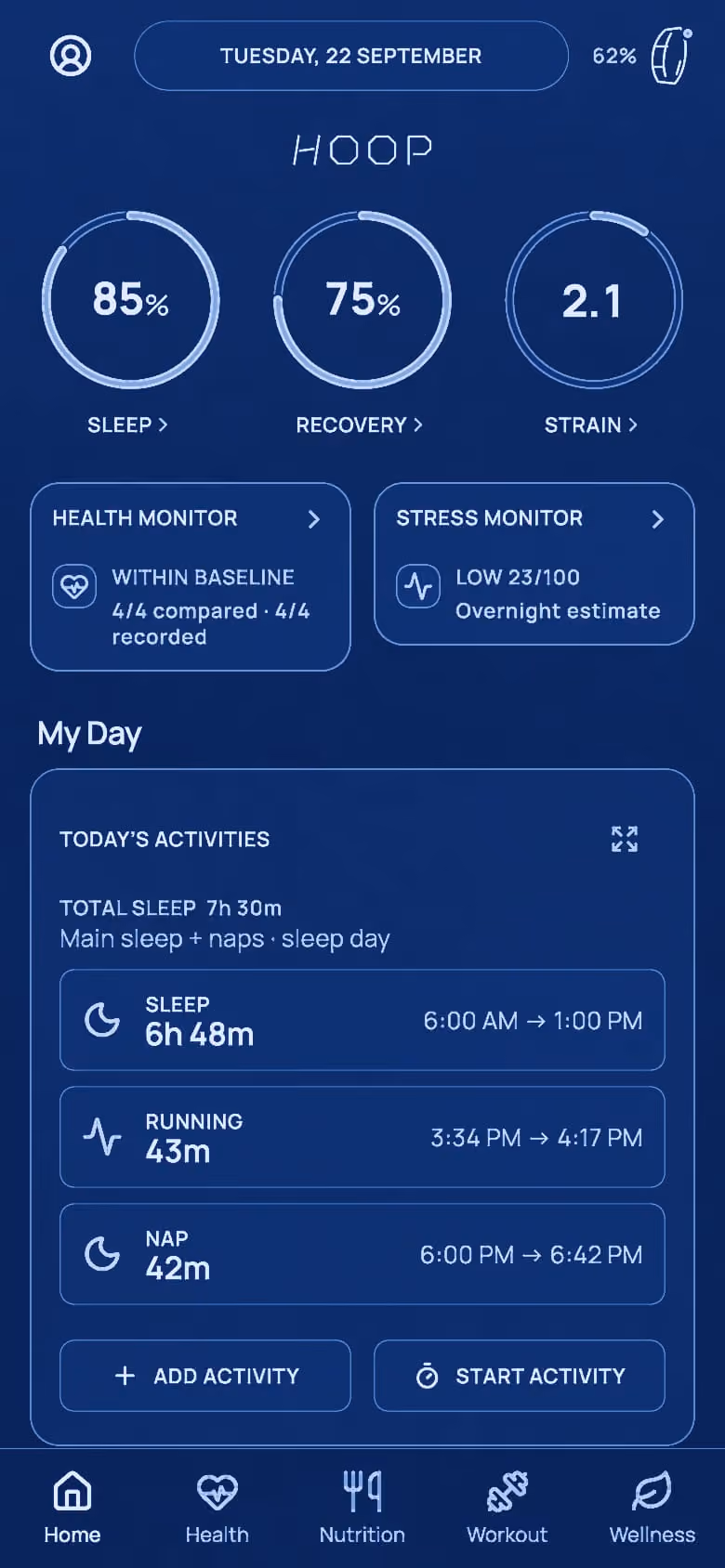Switch to the Workout tab
The width and height of the screenshot is (725, 1568).
[507, 1509]
